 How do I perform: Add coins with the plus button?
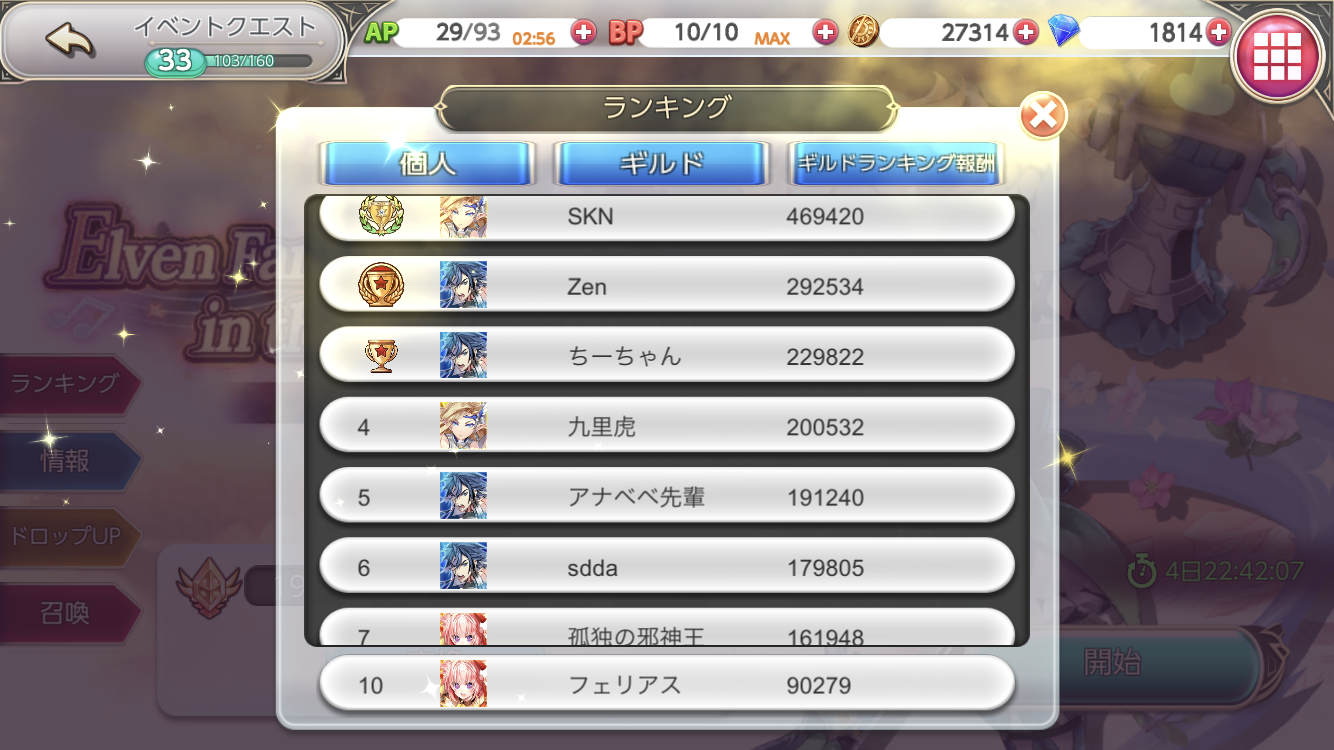tap(1026, 33)
